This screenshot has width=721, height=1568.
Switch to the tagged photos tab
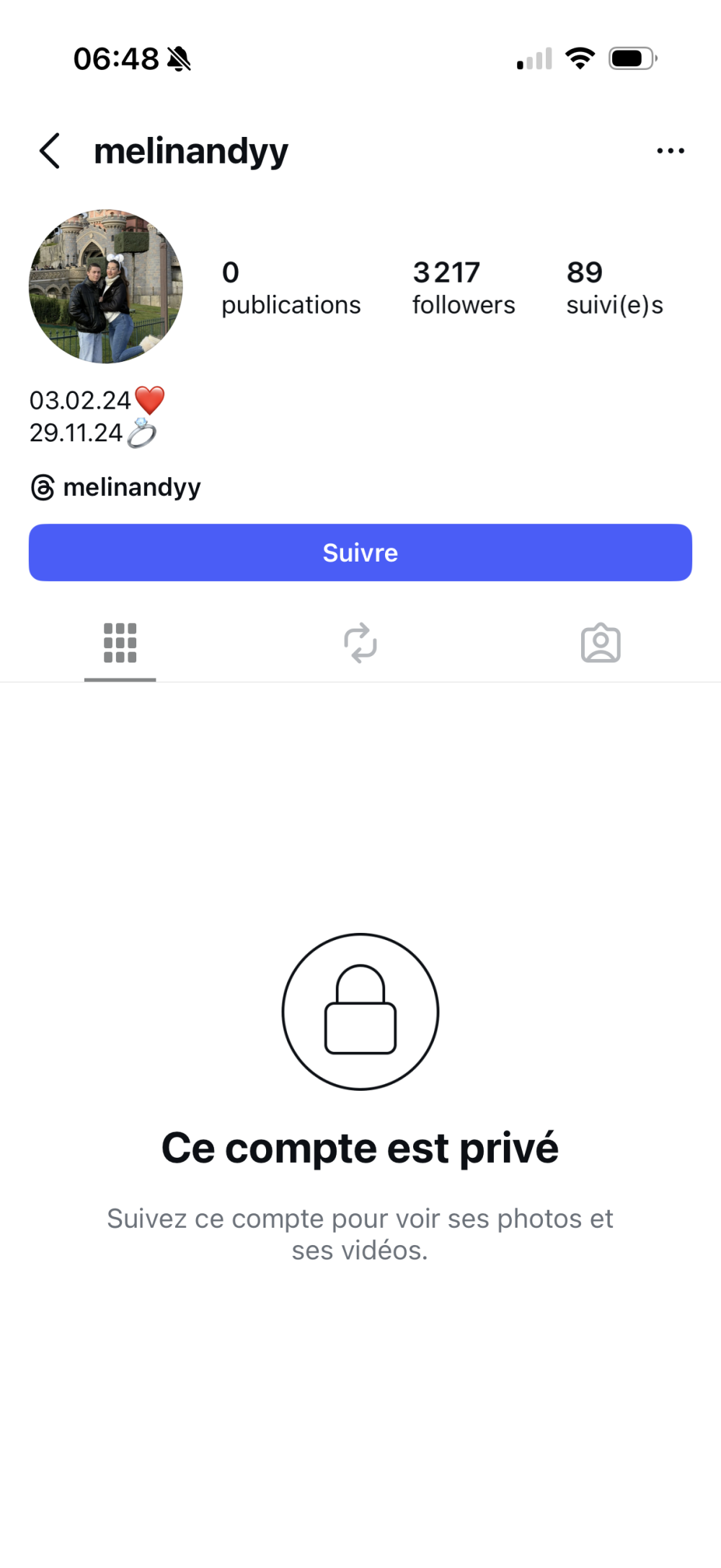coord(601,642)
